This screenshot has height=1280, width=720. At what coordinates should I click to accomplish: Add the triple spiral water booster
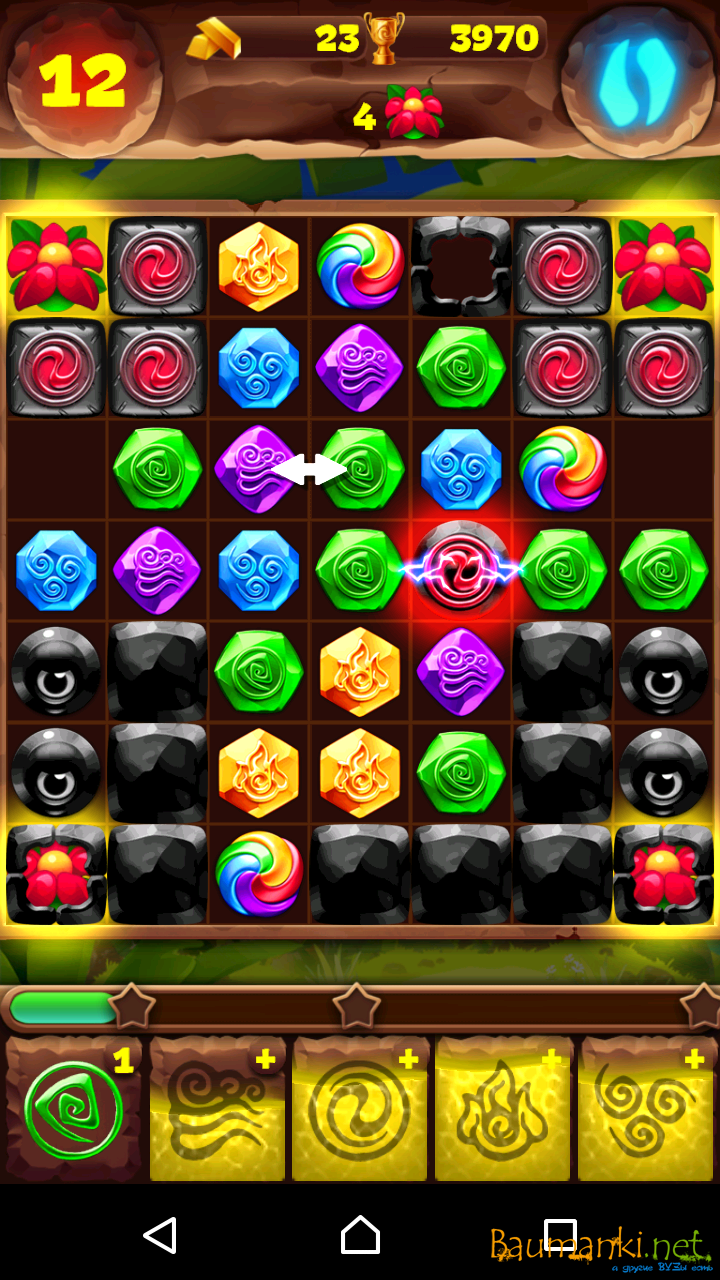(x=646, y=1110)
